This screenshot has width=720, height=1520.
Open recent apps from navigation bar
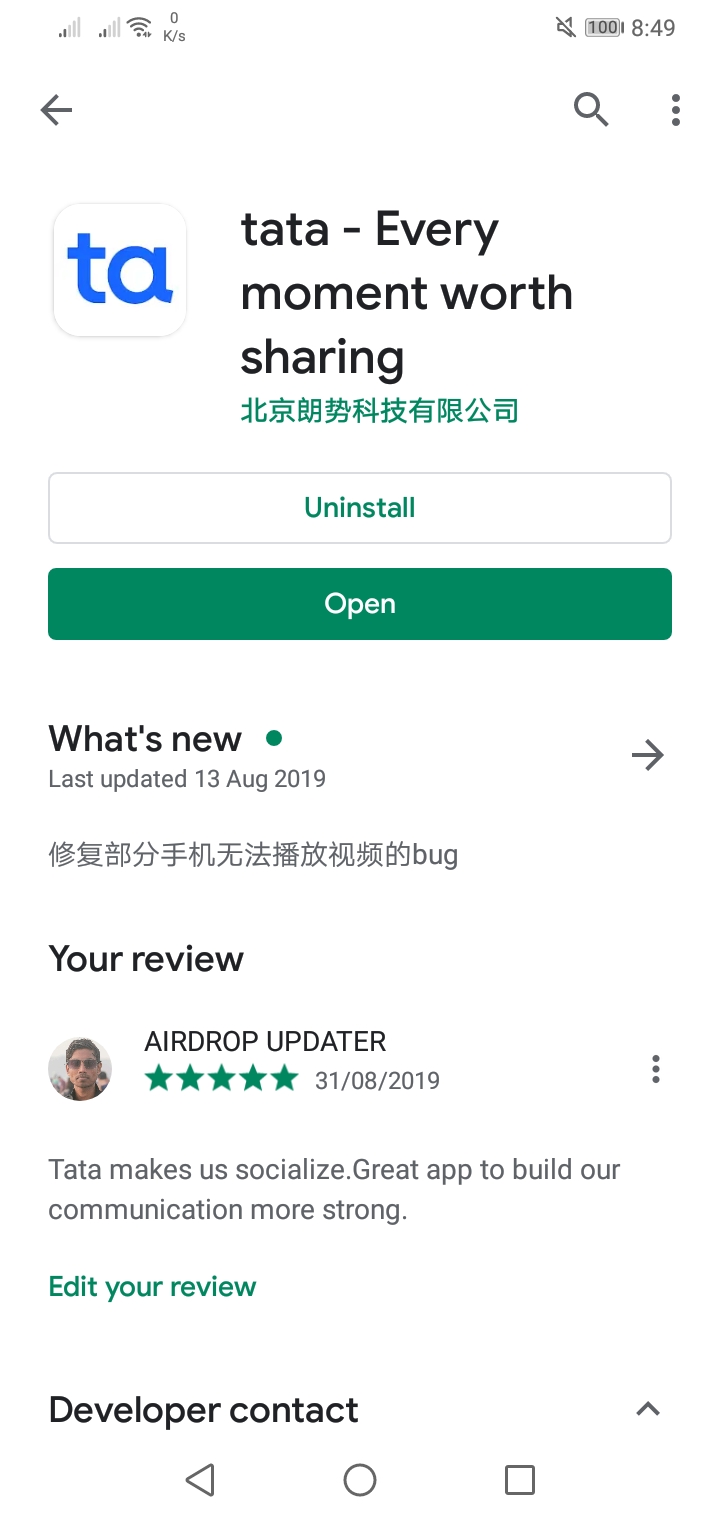(520, 1480)
